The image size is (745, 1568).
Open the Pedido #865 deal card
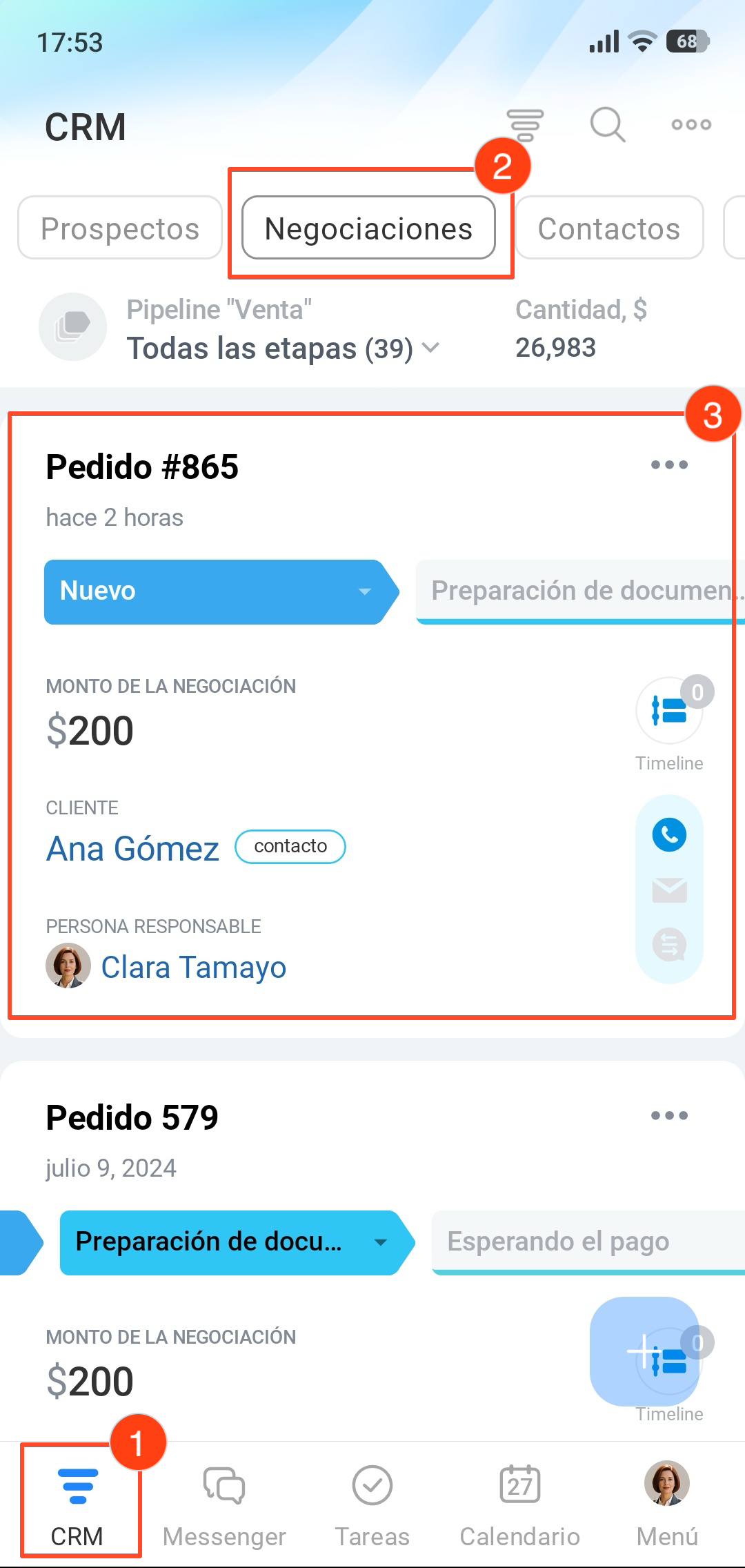click(142, 467)
